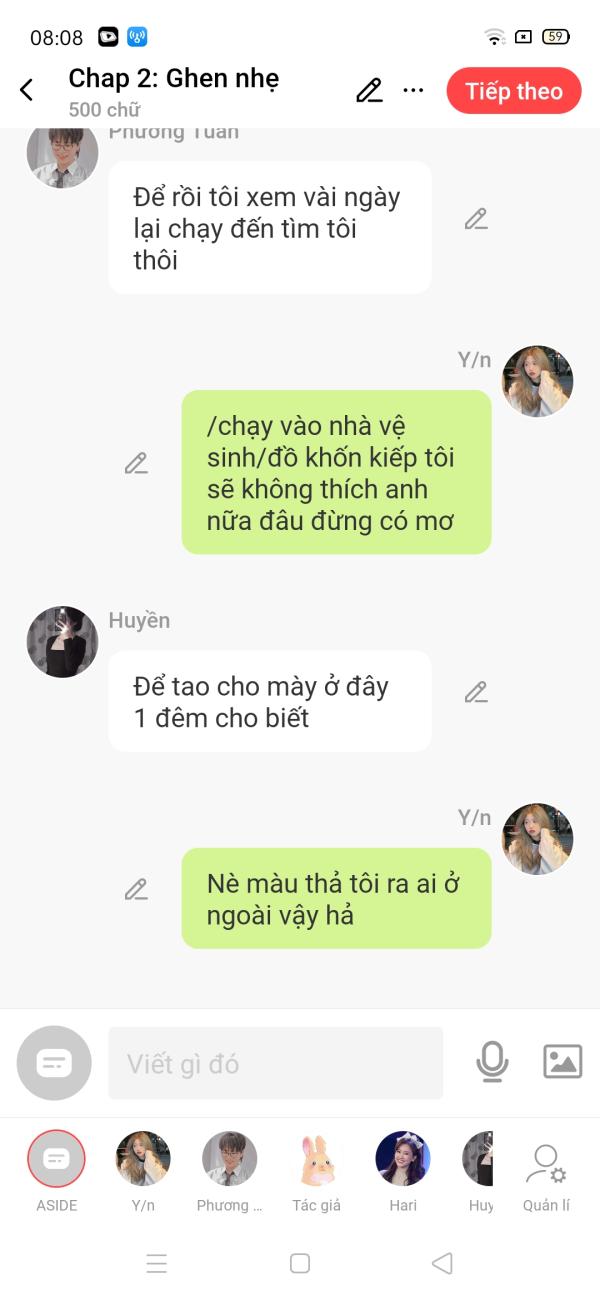Focus the 'Viết gì đó' text field
The height and width of the screenshot is (1300, 600).
point(275,1063)
